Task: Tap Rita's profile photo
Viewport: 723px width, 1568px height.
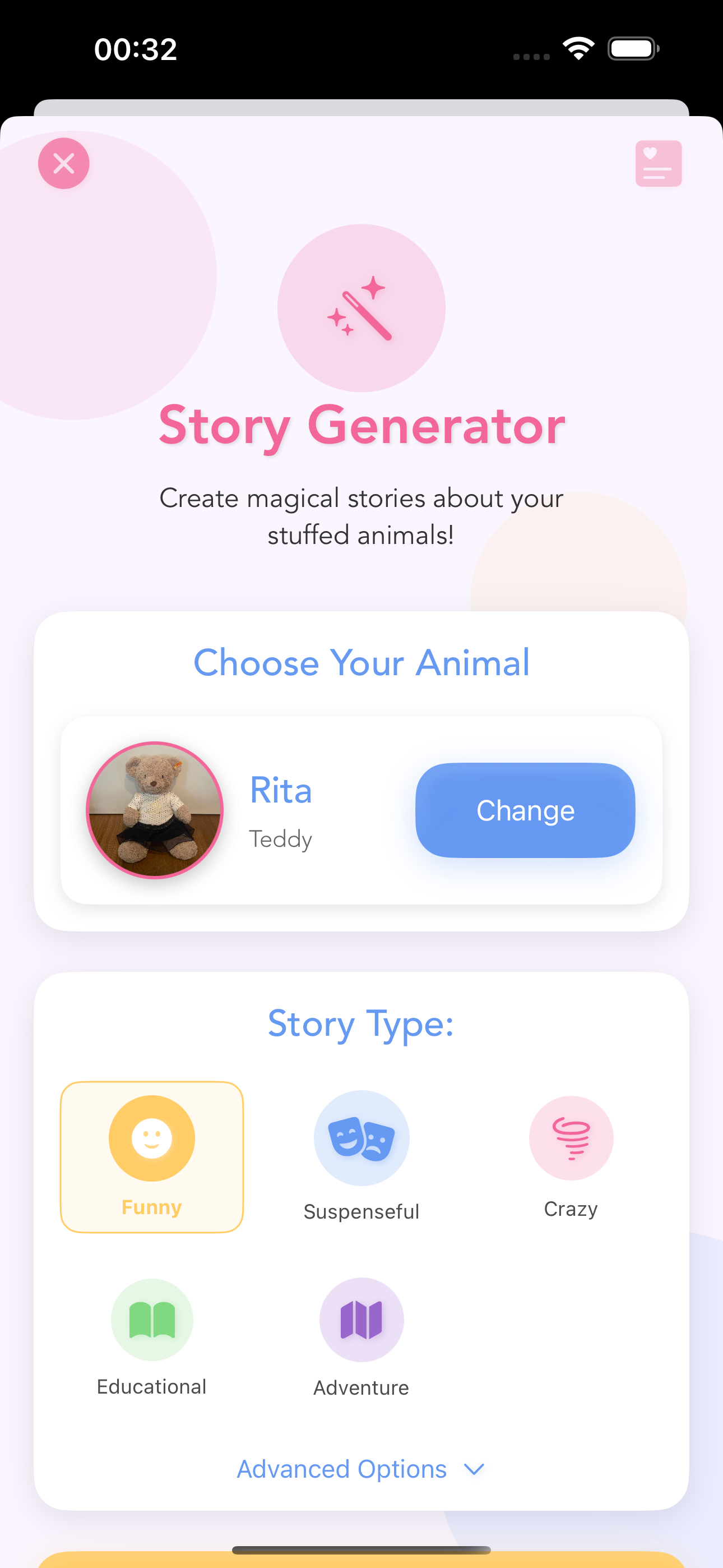Action: [x=155, y=810]
